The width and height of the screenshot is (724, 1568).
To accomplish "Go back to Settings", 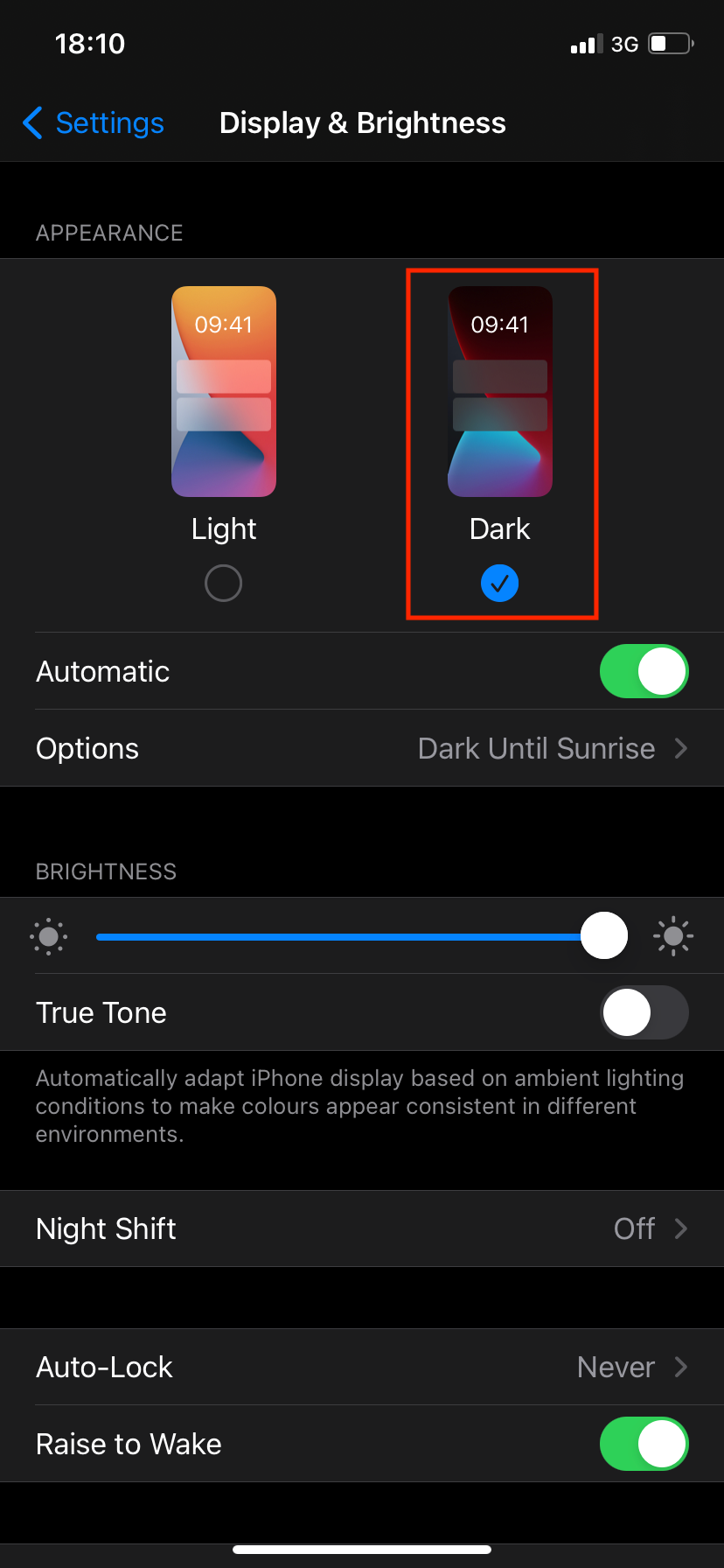I will coord(94,123).
